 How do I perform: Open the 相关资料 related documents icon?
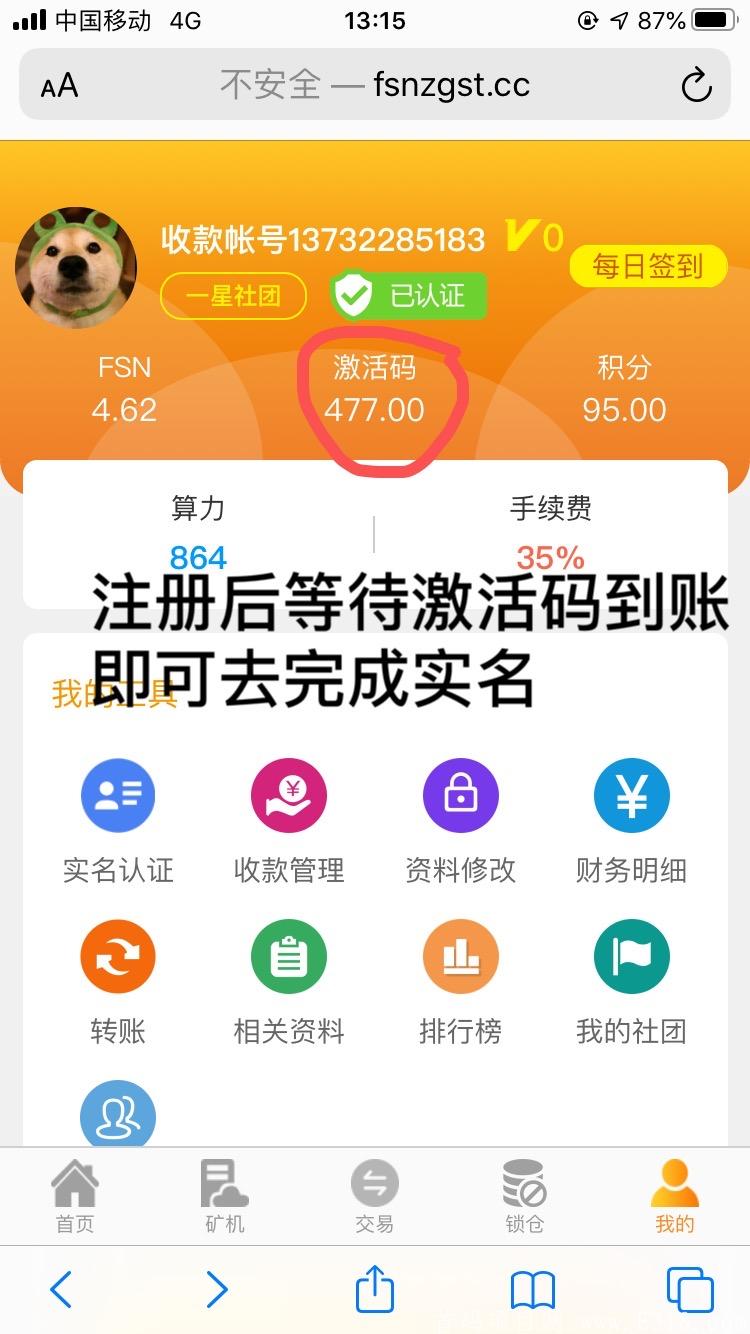288,956
